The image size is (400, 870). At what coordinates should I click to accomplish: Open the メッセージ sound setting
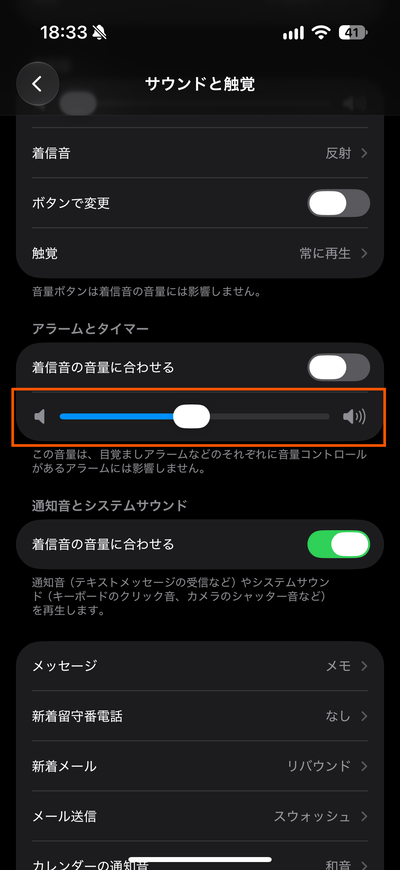click(x=200, y=666)
